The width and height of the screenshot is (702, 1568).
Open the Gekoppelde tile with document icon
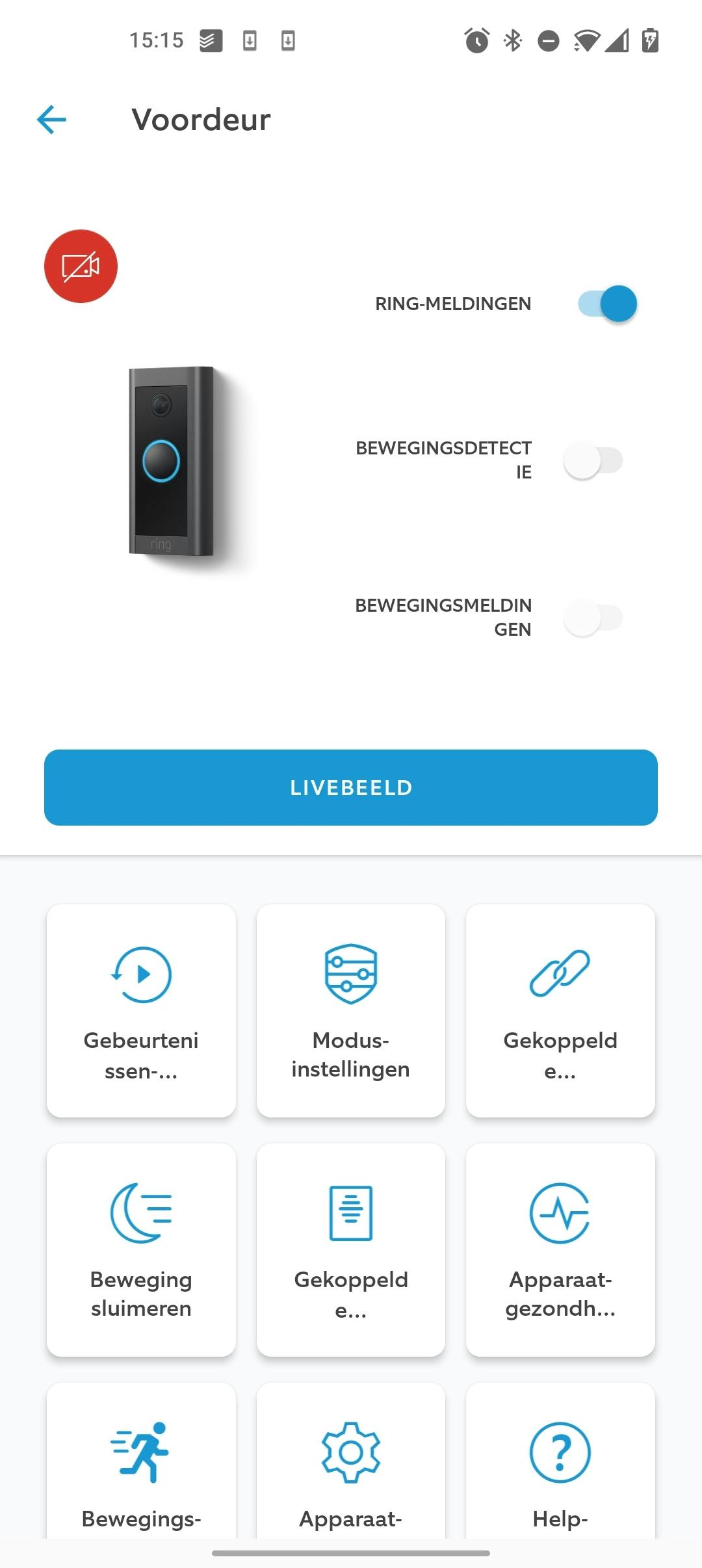pyautogui.click(x=351, y=1249)
